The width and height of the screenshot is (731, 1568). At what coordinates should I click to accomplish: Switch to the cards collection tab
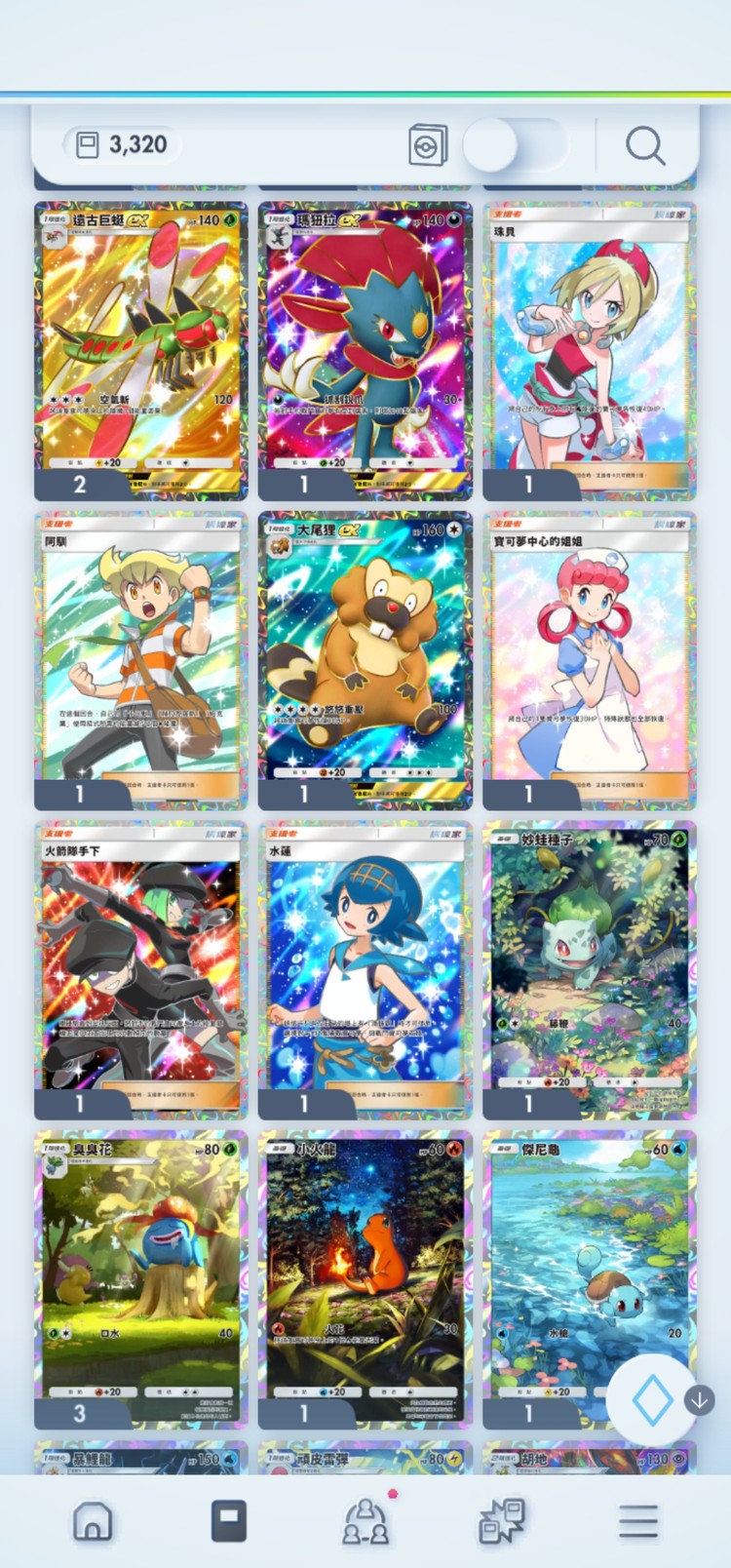pyautogui.click(x=229, y=1521)
